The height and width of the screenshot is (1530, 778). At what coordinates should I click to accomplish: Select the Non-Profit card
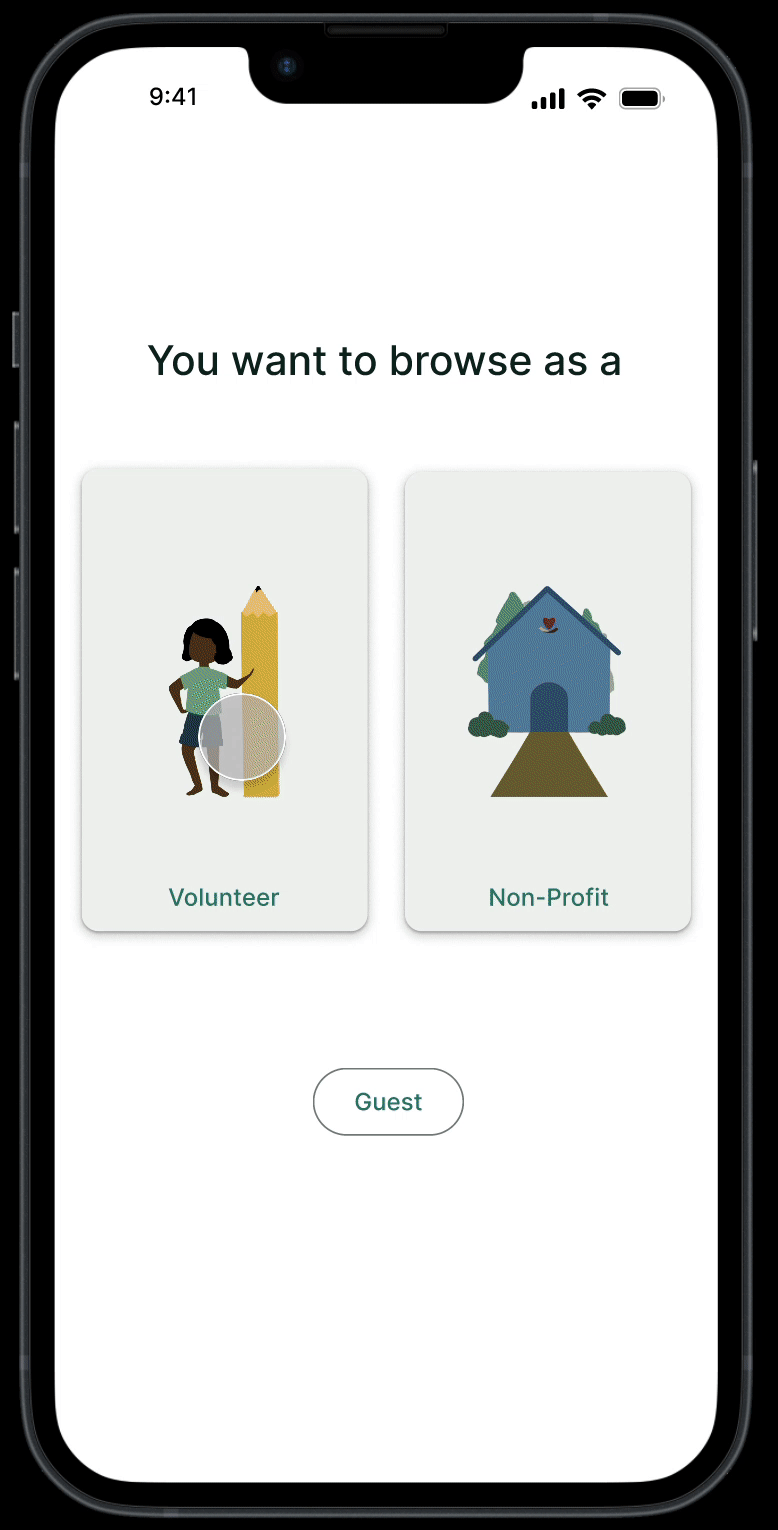pyautogui.click(x=548, y=700)
